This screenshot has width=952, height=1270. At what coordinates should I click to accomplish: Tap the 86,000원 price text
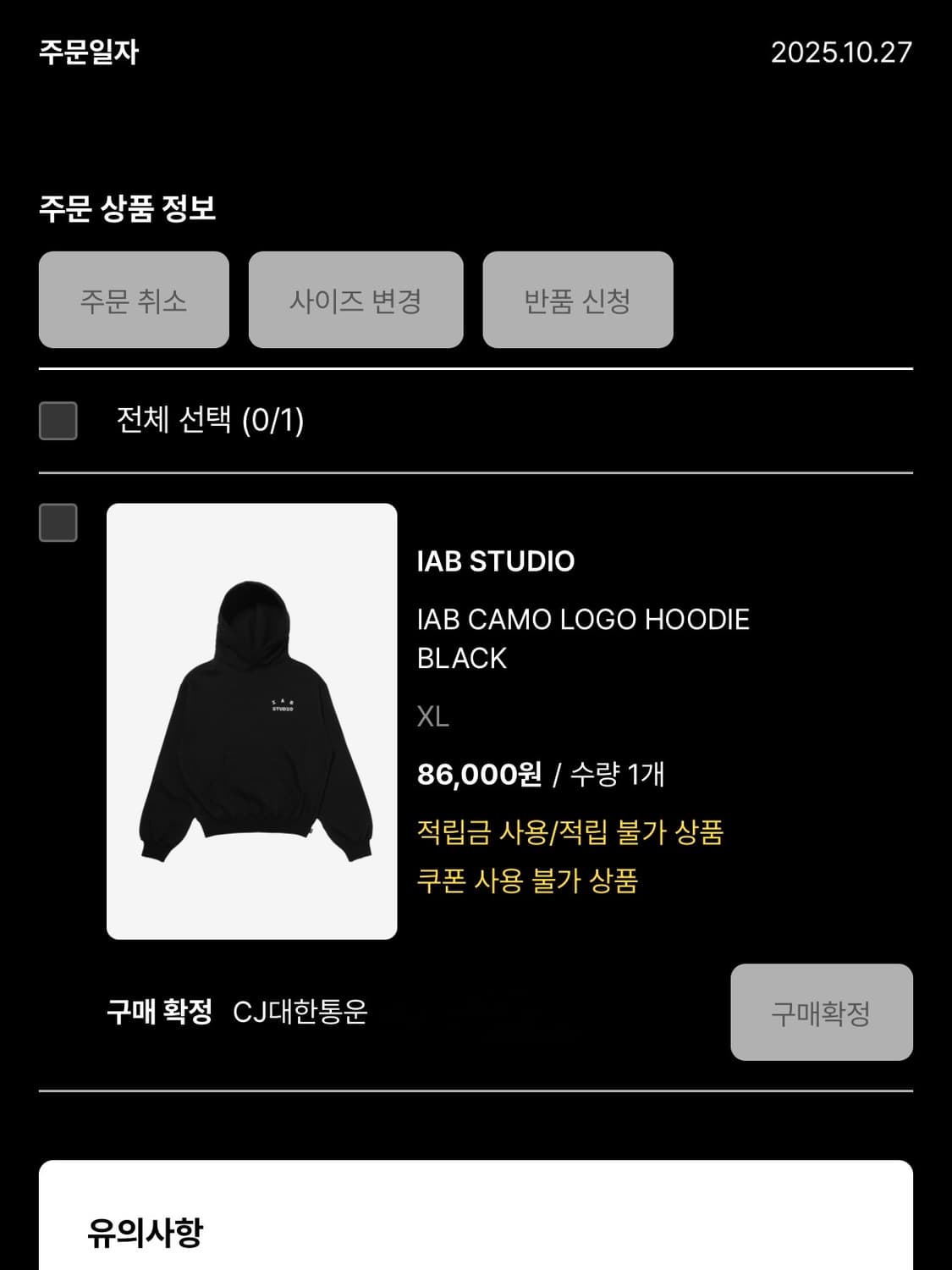(479, 773)
